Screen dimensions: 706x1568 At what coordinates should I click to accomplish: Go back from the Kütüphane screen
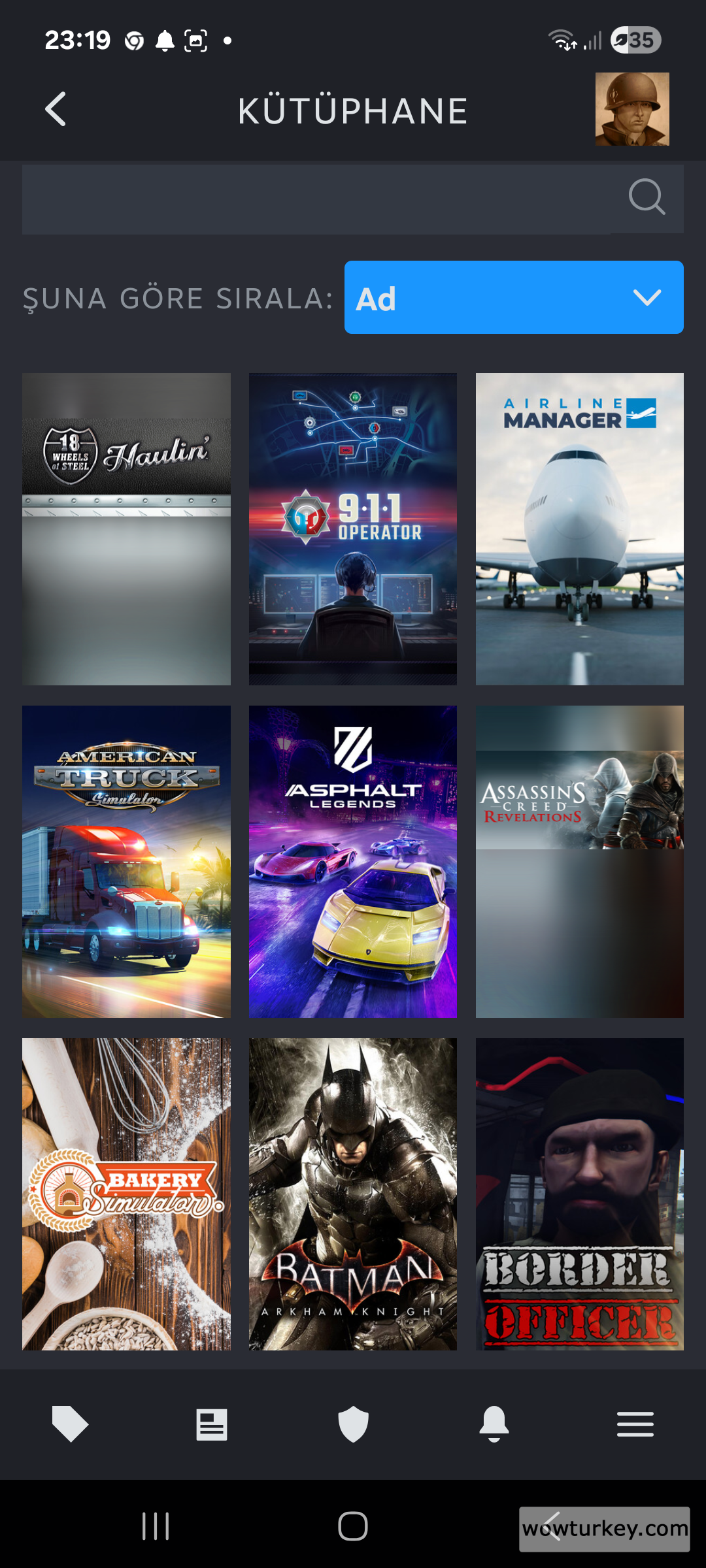point(56,109)
